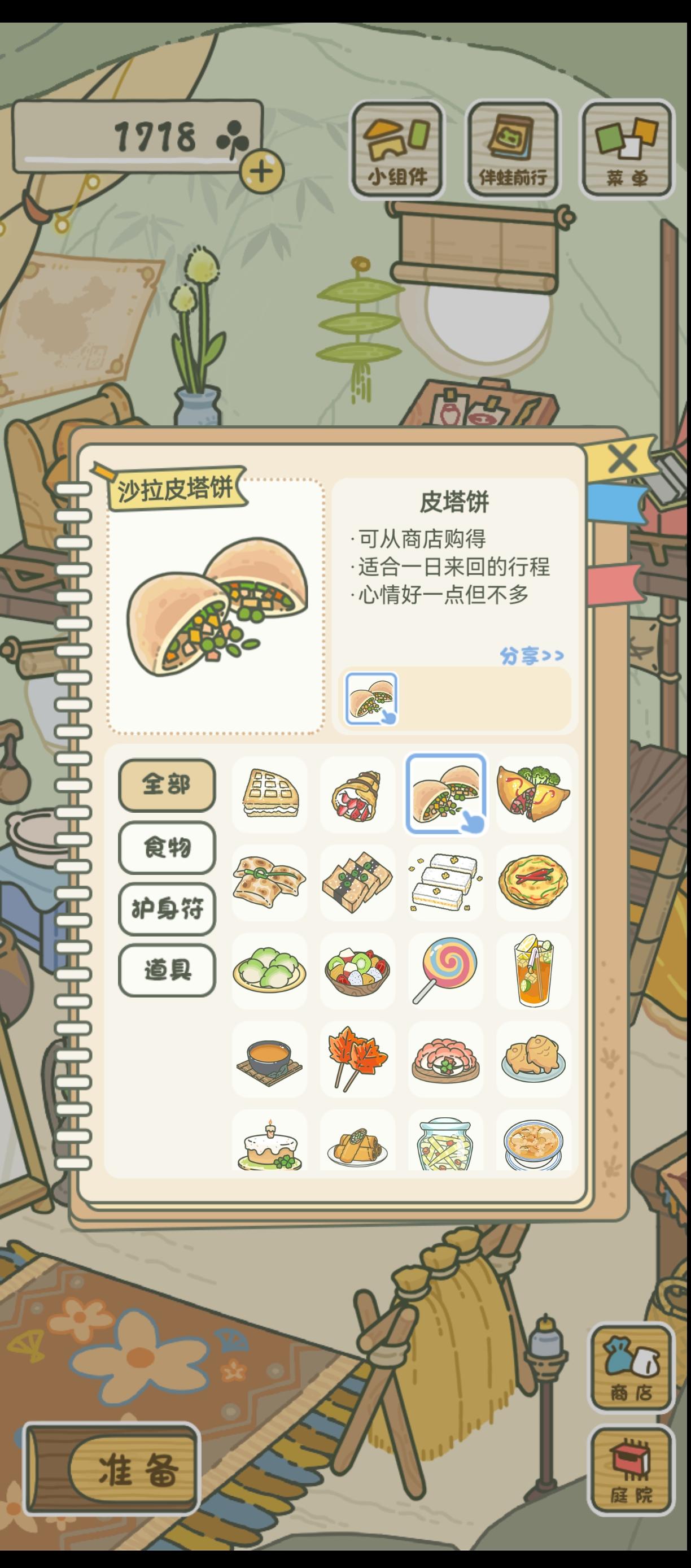Open the 菜单 (menu) screen
The height and width of the screenshot is (1568, 691).
pyautogui.click(x=627, y=149)
